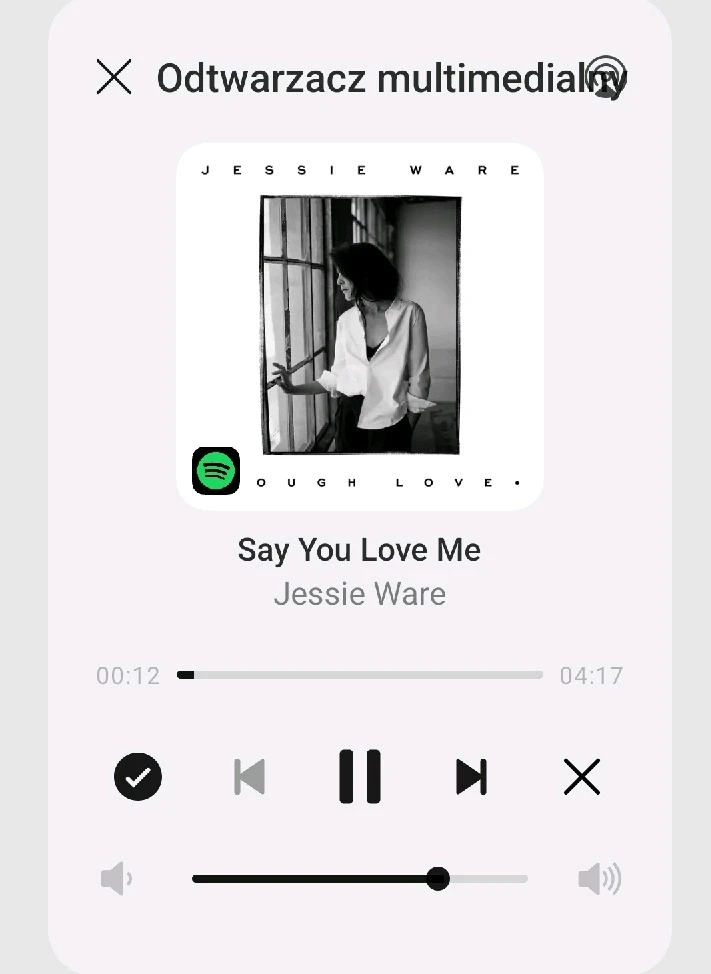Skip to the next track
The height and width of the screenshot is (974, 711).
coord(471,777)
